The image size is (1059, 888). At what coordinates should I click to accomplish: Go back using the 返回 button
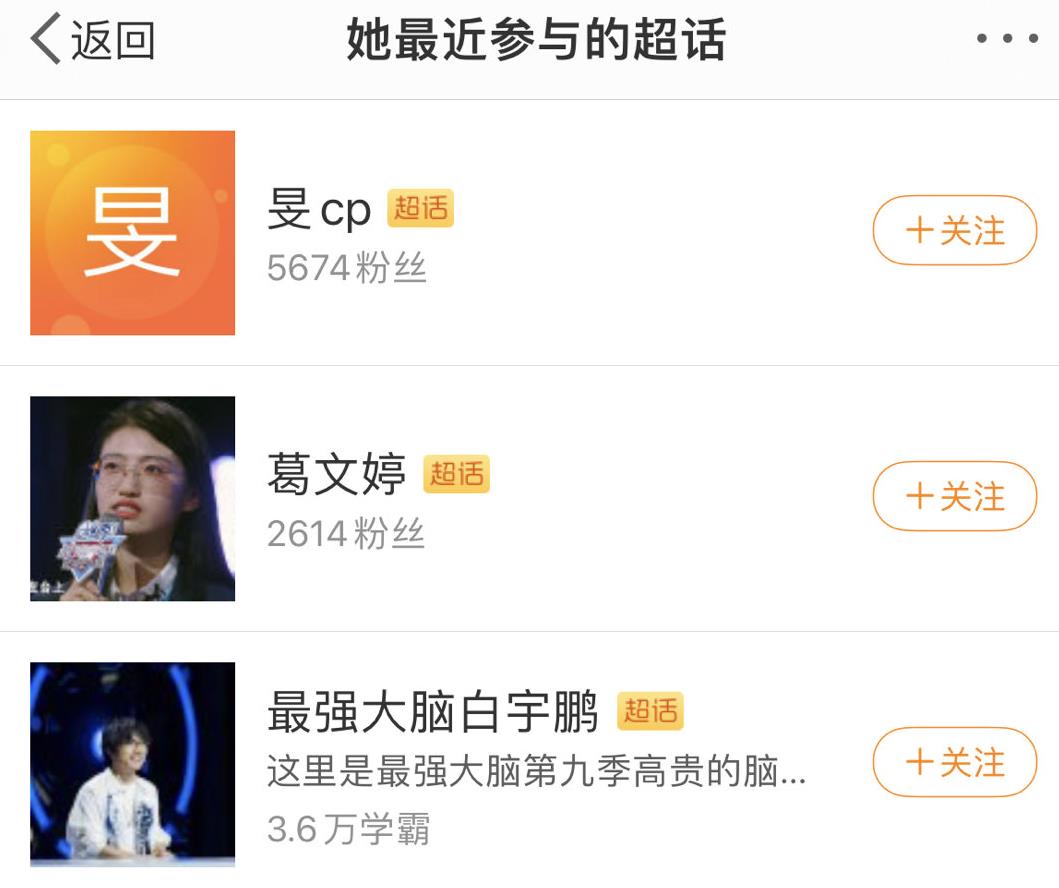click(92, 41)
